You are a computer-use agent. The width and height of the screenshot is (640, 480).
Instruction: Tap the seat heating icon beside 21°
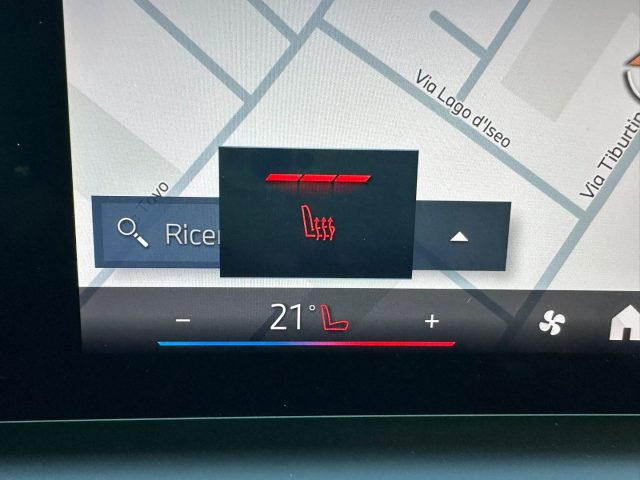click(x=335, y=320)
